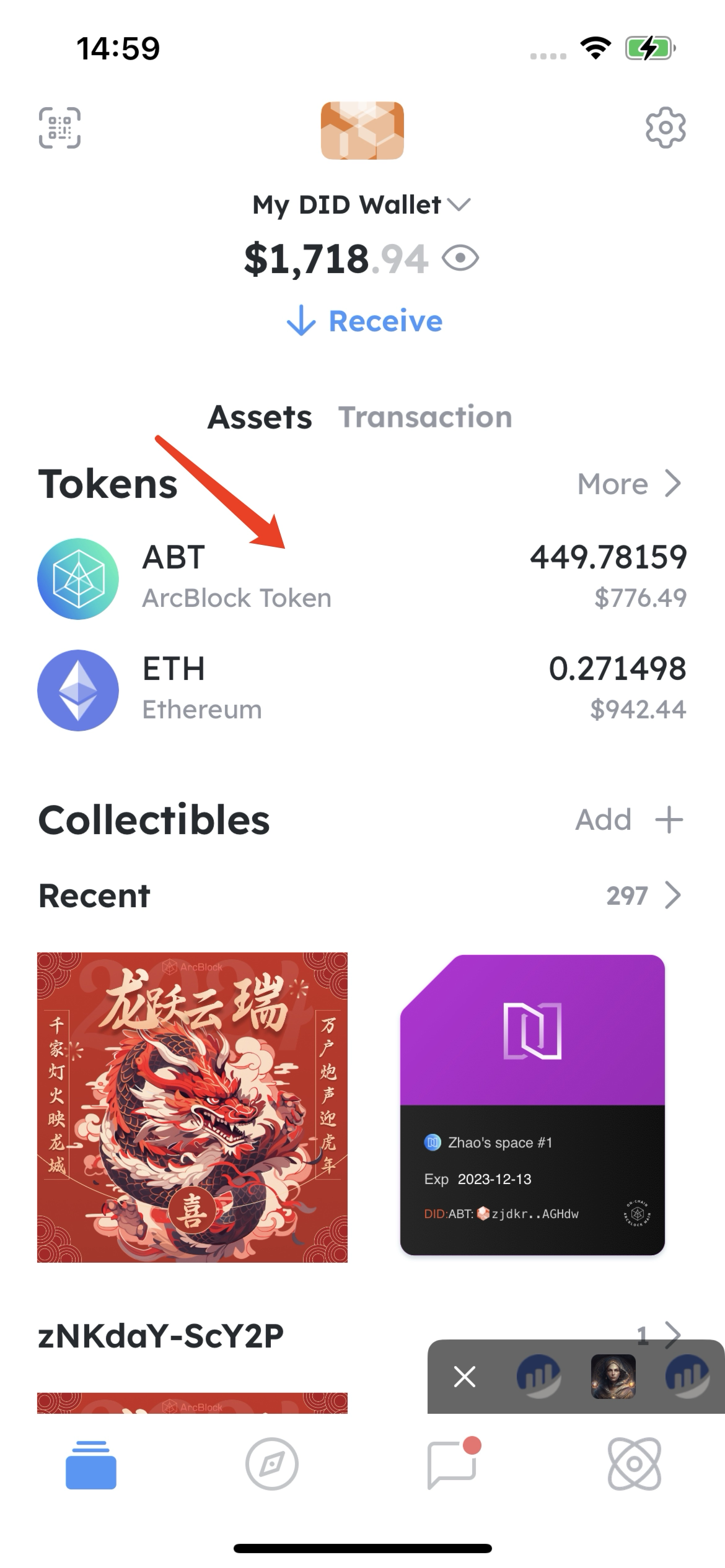Open the QR code scanner

pyautogui.click(x=59, y=128)
